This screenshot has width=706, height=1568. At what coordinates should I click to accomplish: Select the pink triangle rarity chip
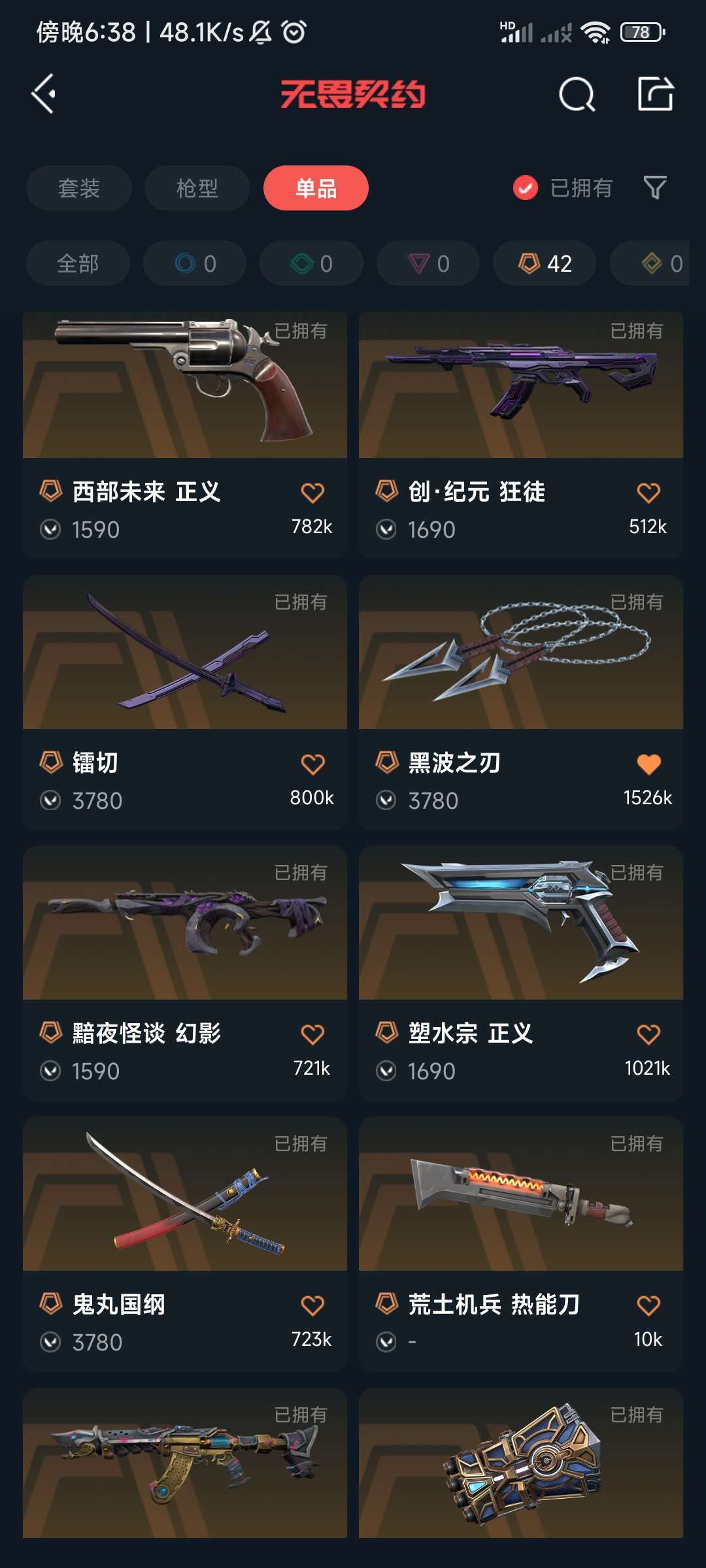[428, 263]
